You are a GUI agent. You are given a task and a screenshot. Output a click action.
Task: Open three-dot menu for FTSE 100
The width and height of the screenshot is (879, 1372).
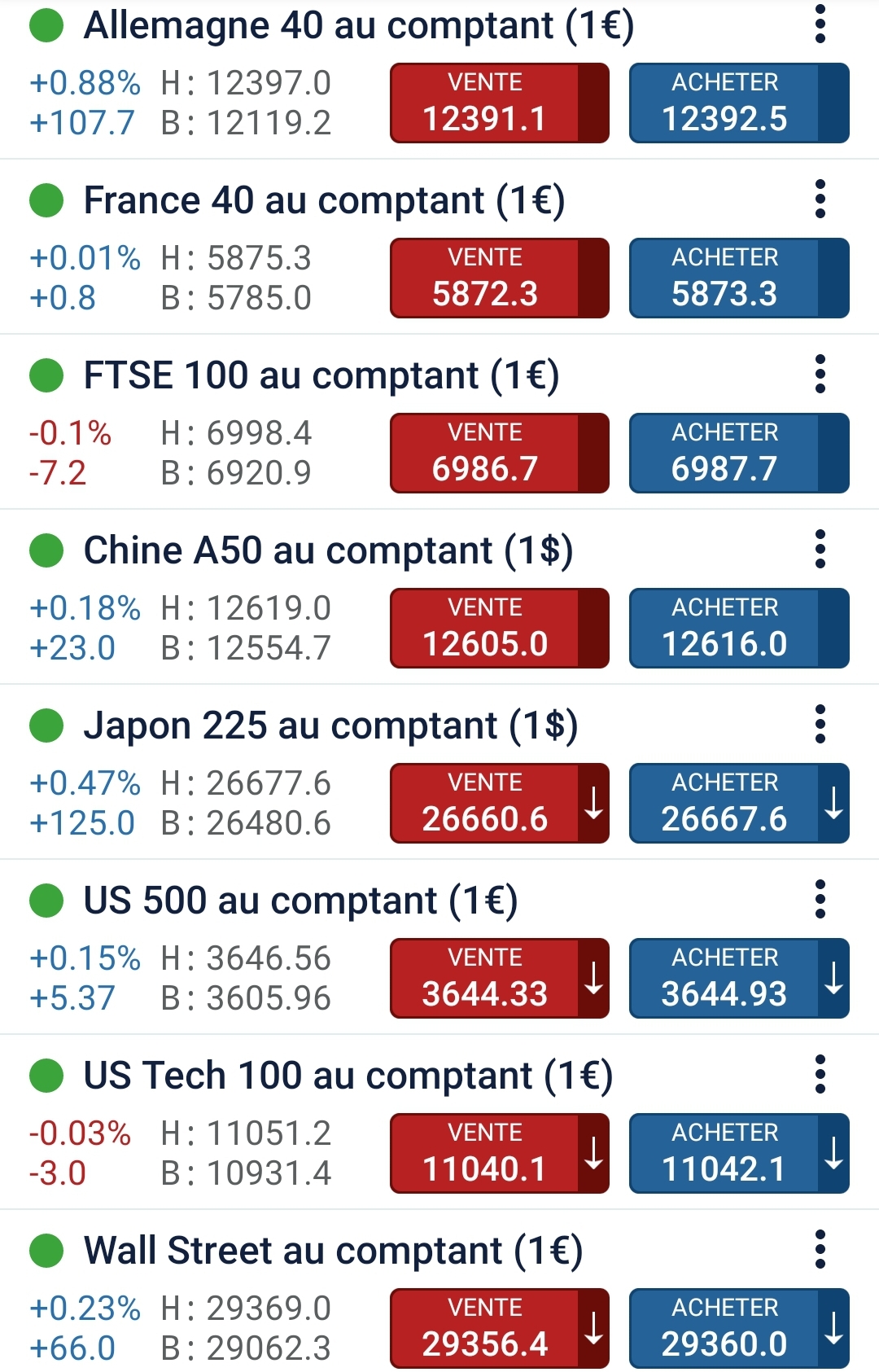coord(820,375)
